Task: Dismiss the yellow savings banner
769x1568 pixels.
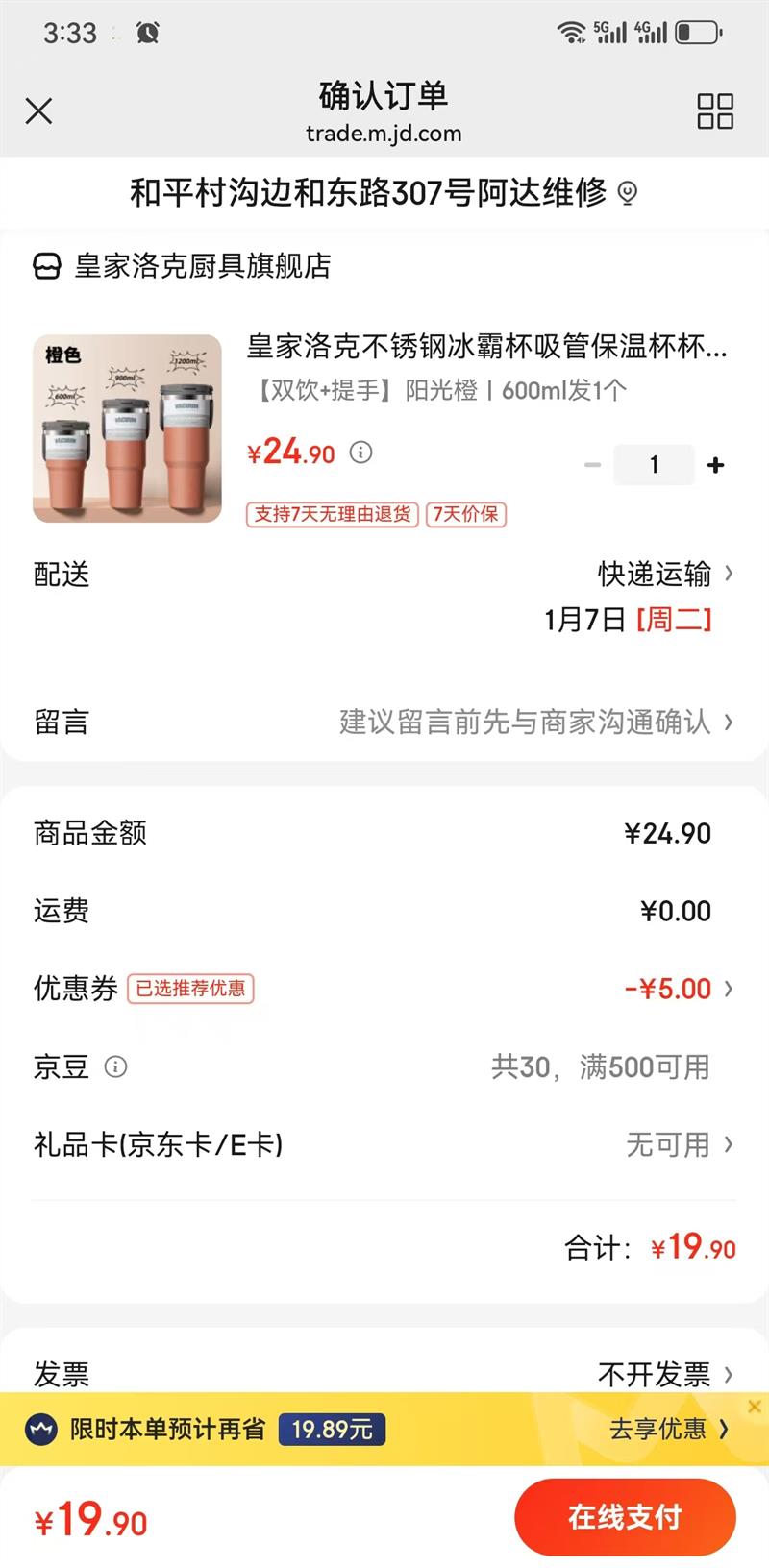Action: 755,1407
